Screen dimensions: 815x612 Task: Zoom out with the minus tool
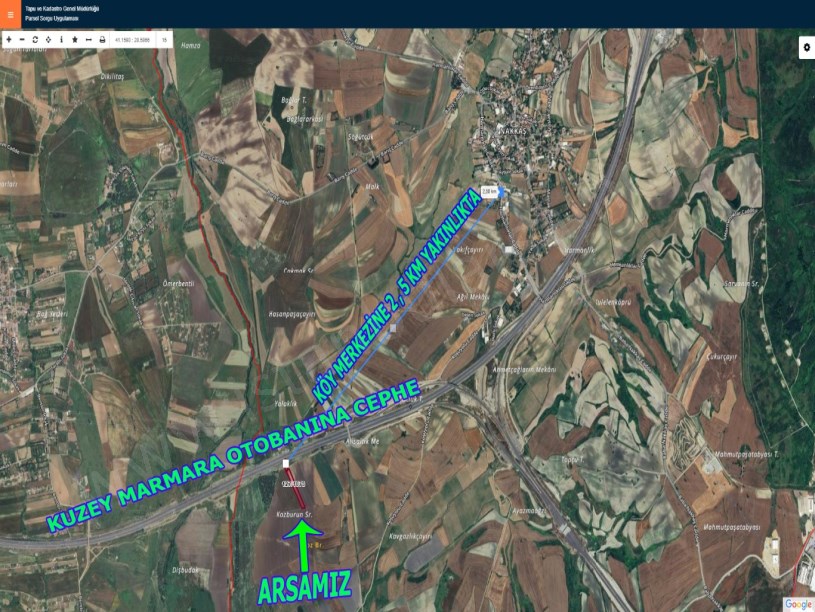(22, 39)
